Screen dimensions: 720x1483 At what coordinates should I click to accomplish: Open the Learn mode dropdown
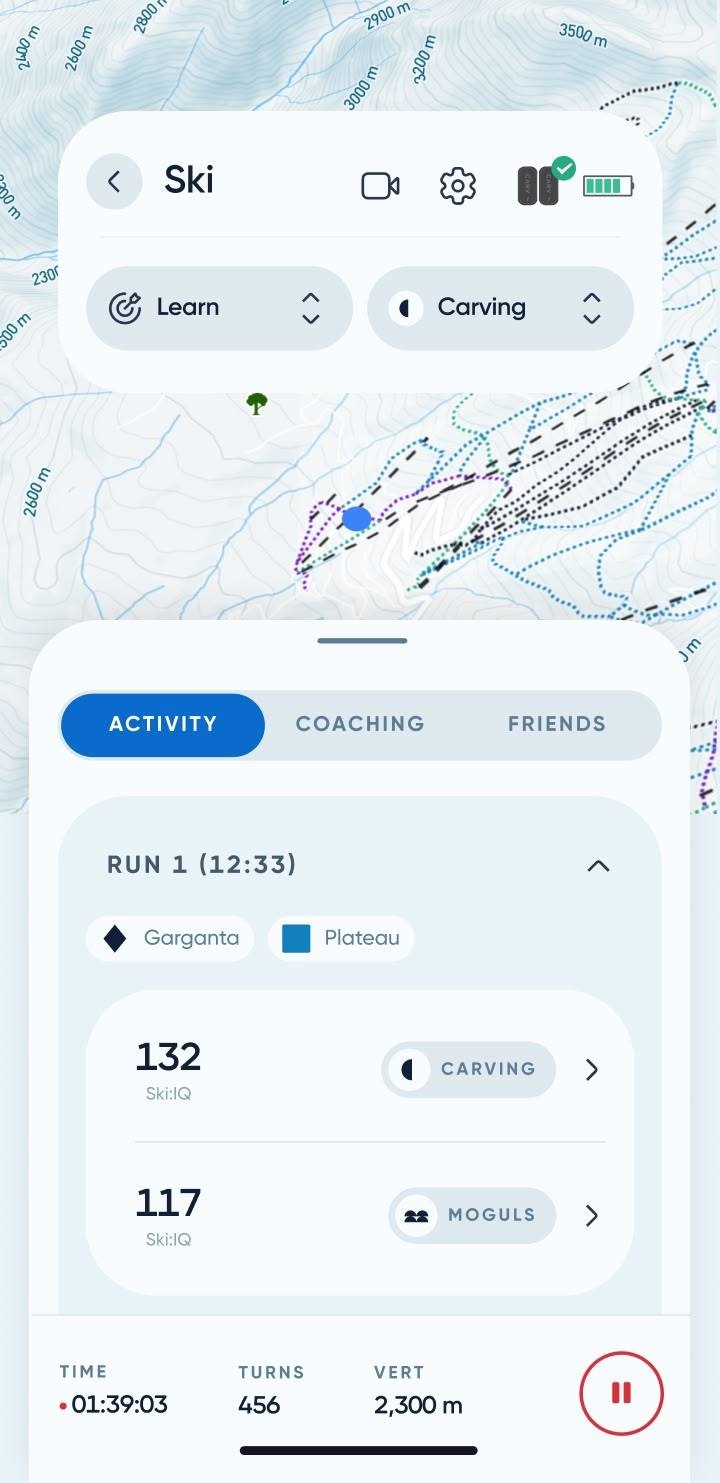tap(219, 308)
